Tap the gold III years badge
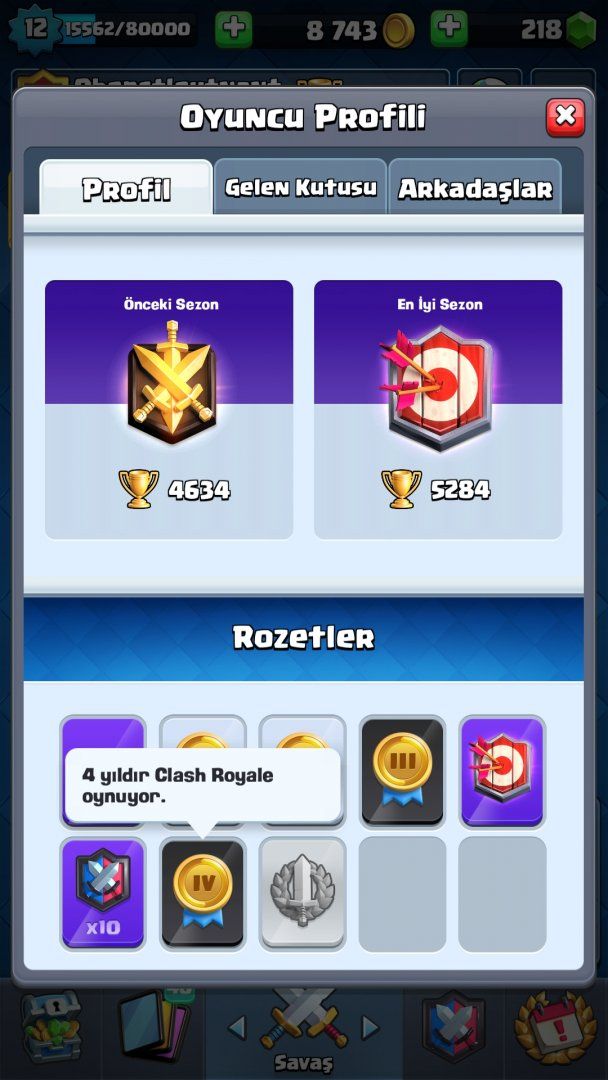This screenshot has height=1080, width=608. [x=402, y=770]
